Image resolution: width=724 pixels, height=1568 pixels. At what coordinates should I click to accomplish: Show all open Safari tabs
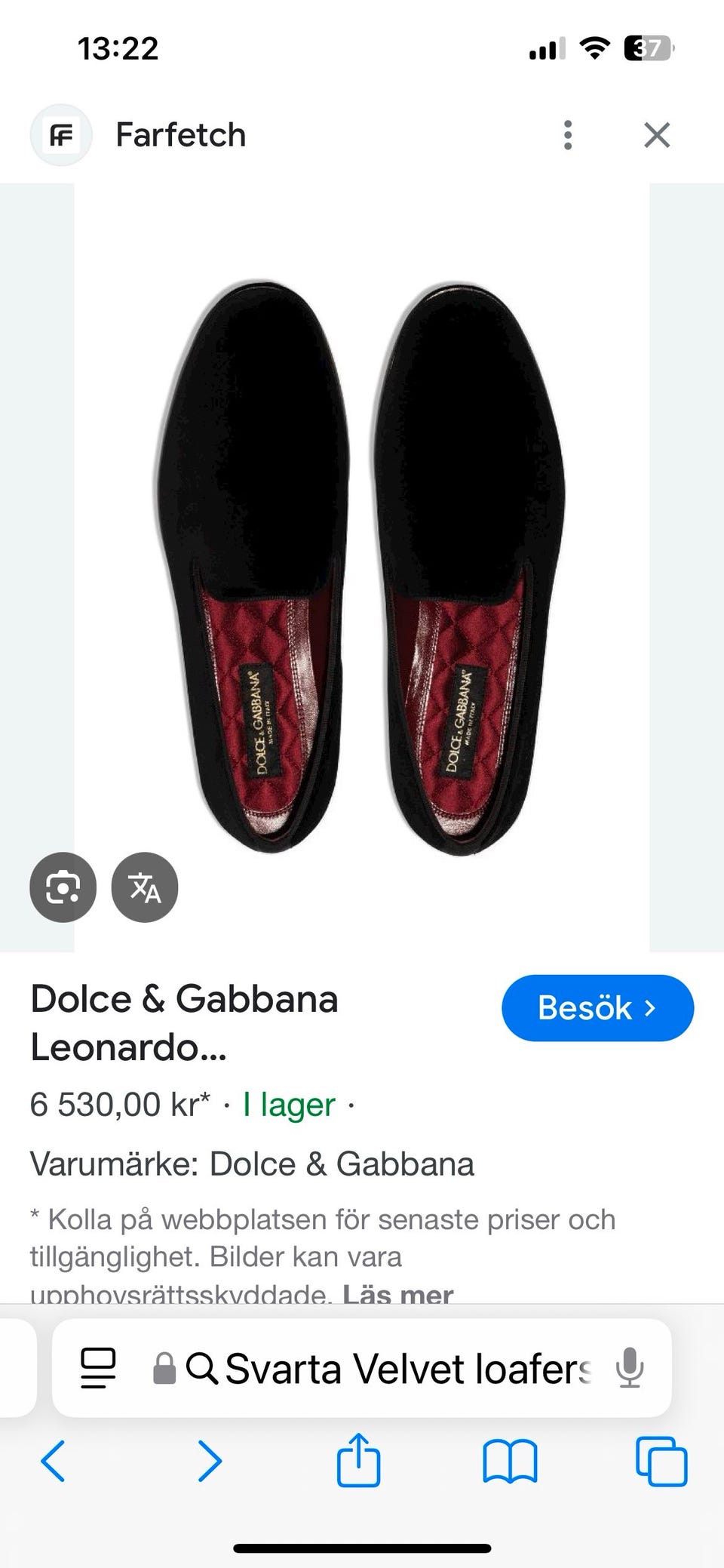click(x=661, y=1461)
